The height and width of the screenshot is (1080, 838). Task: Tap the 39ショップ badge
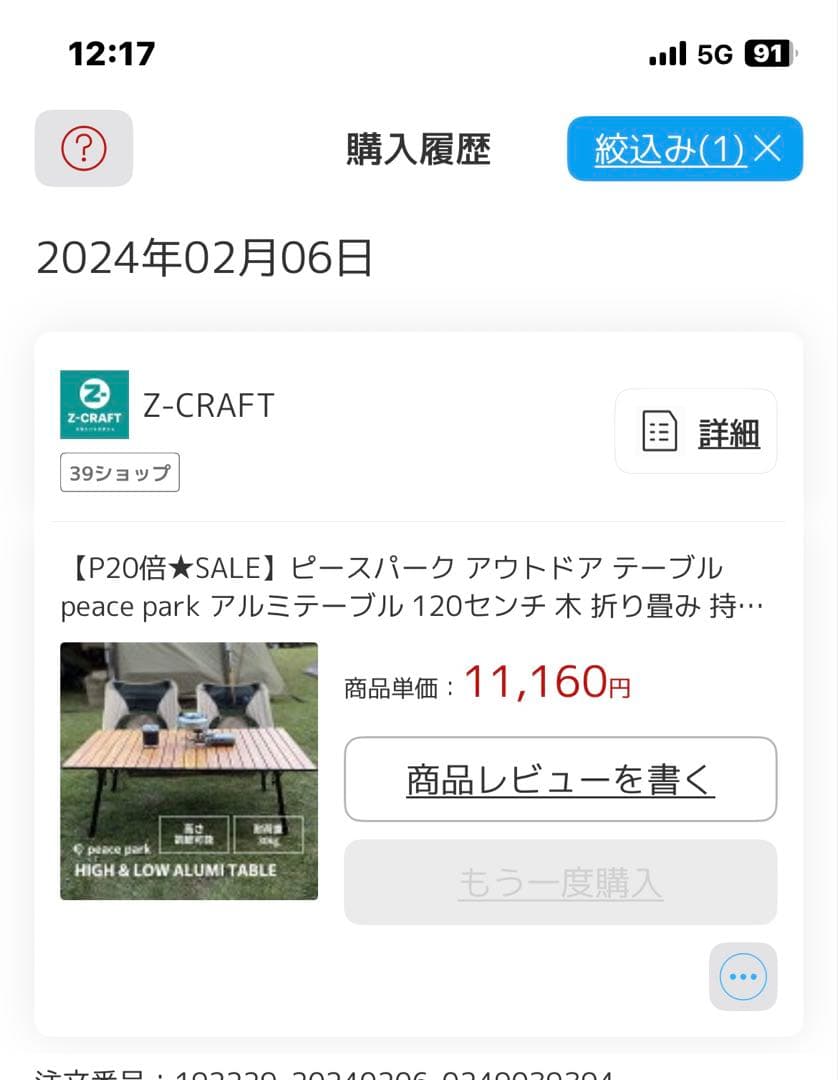click(x=119, y=472)
